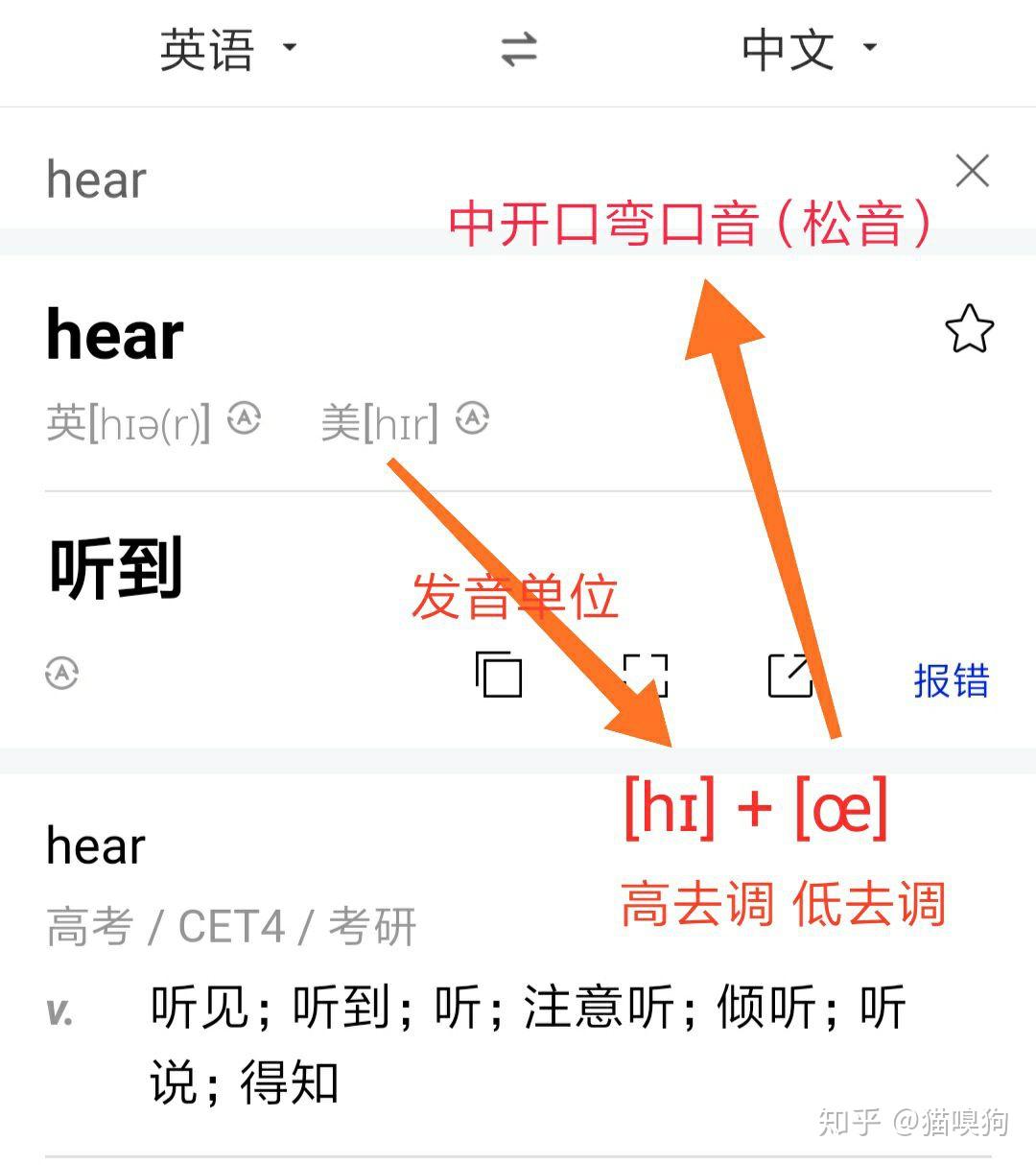Click the 报错 error report link
This screenshot has width=1036, height=1165.
[952, 681]
